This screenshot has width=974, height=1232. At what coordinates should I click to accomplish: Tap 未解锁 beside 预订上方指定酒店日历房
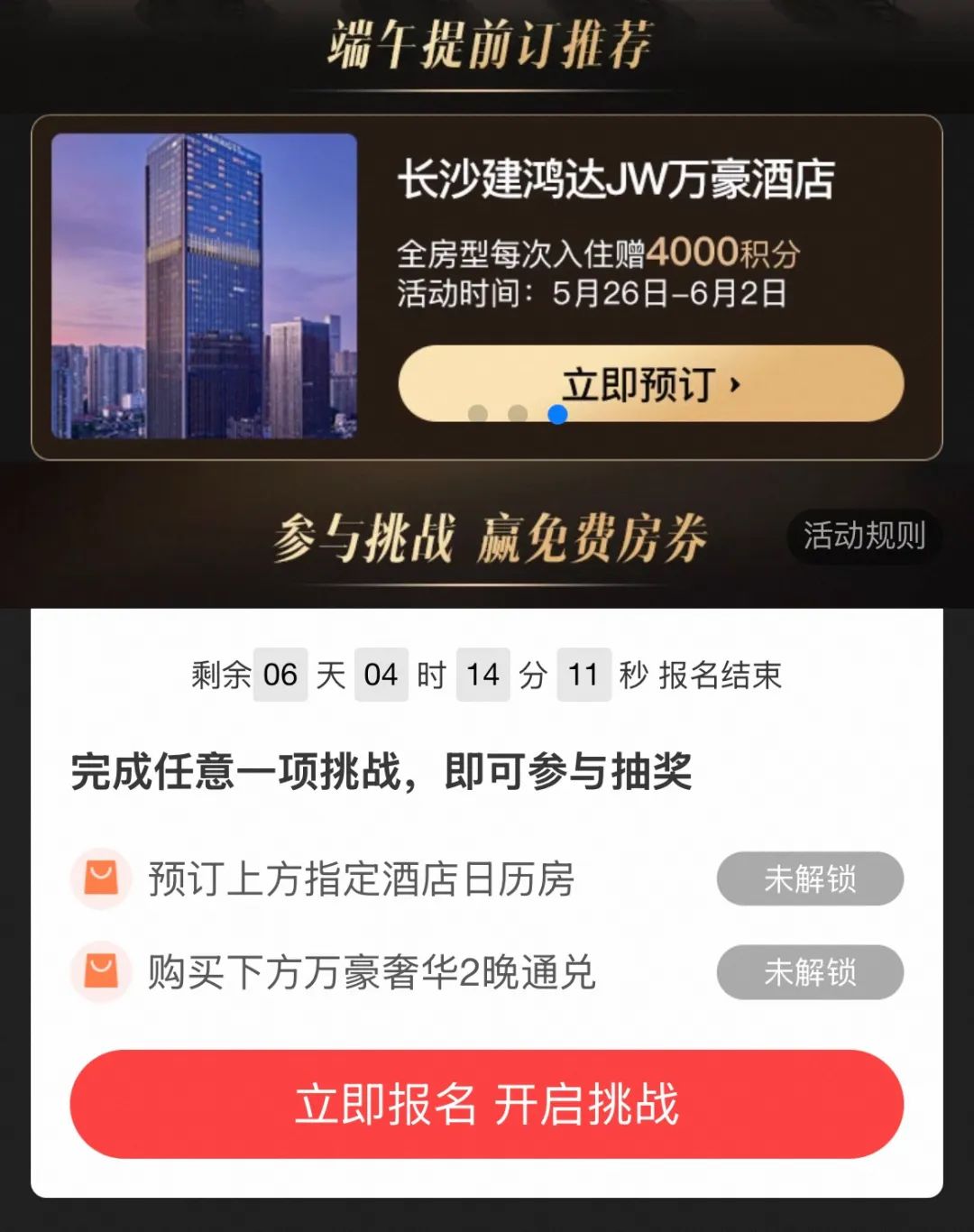[810, 878]
